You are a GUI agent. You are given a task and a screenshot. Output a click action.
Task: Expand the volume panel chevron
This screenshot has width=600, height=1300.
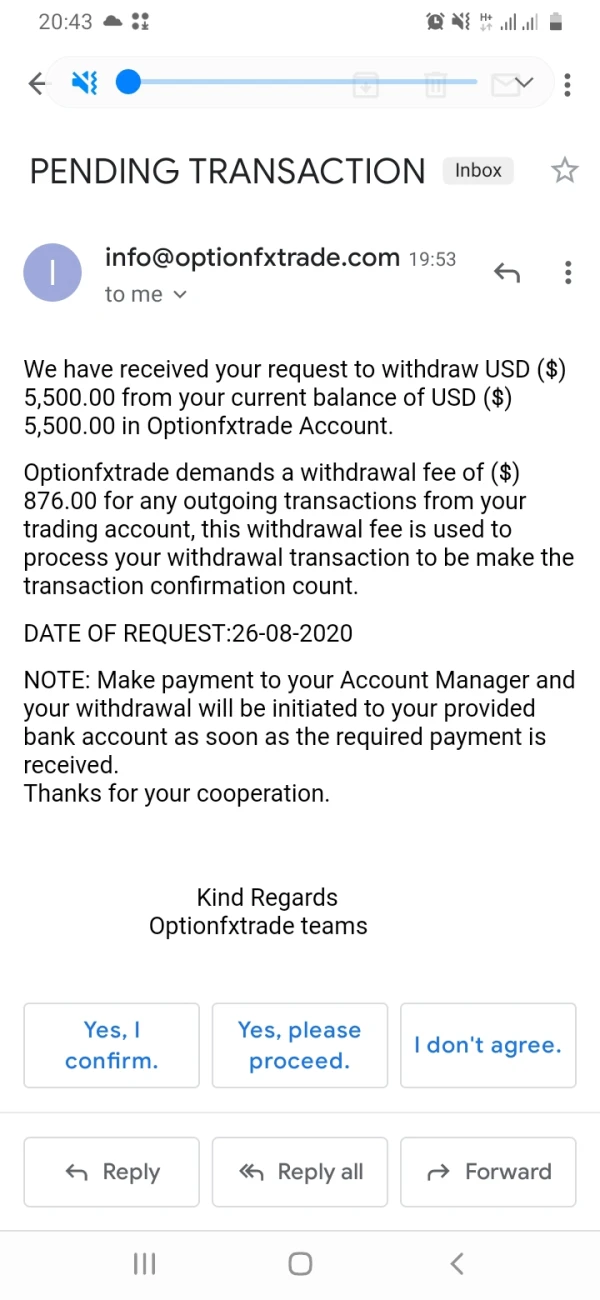point(524,83)
